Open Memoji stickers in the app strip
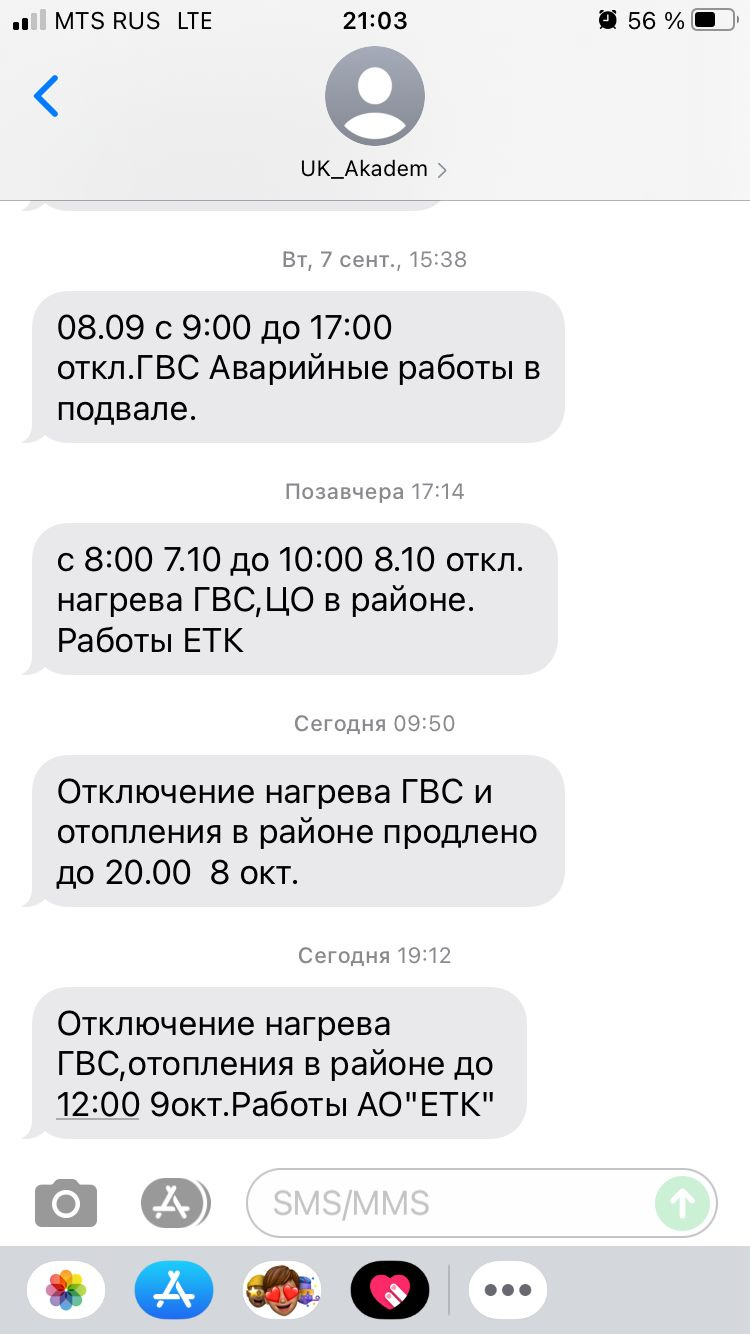This screenshot has height=1334, width=750. coord(282,1290)
